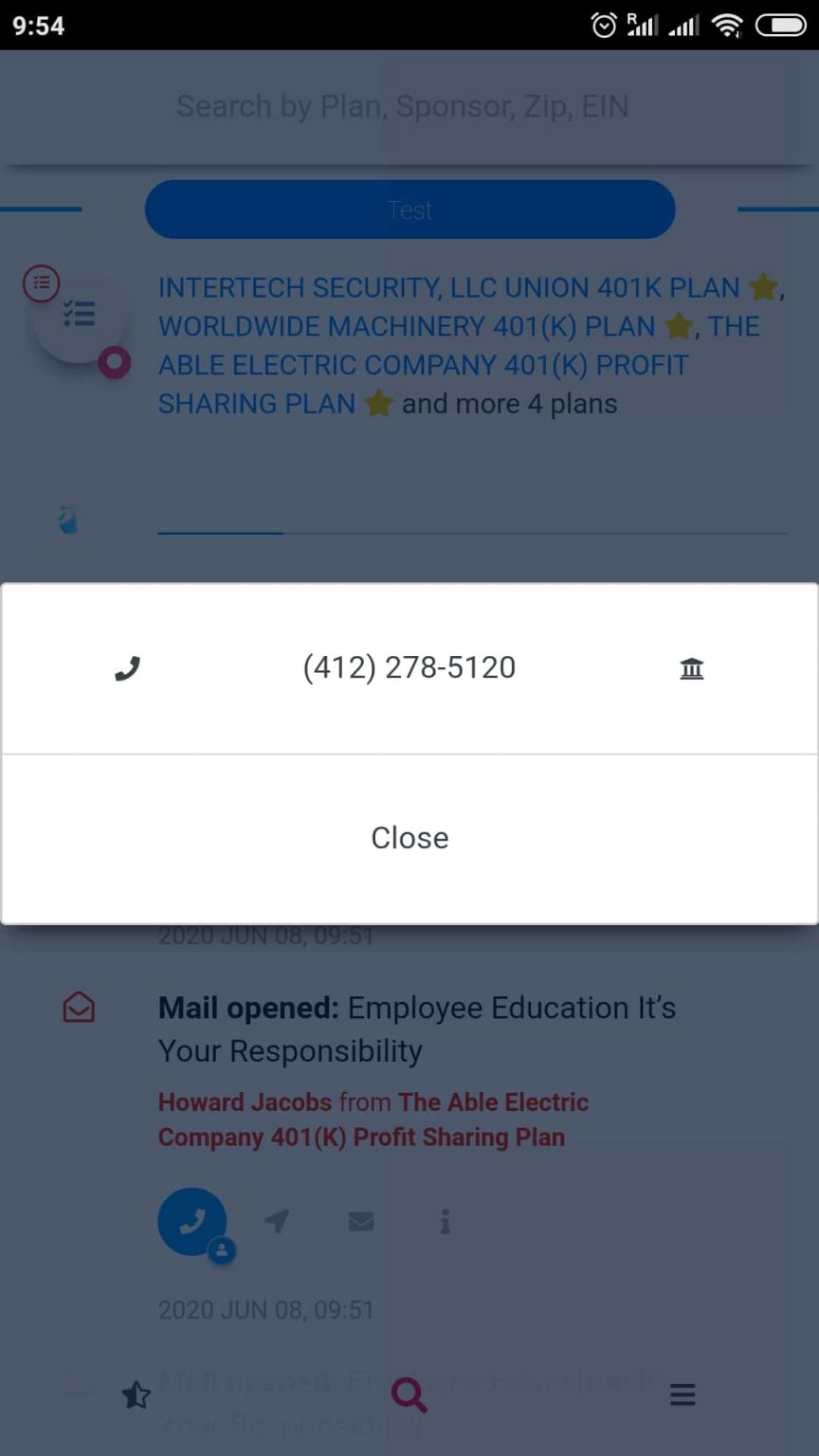Close the phone number dialog
Screen dimensions: 819x1456
pyautogui.click(x=409, y=838)
